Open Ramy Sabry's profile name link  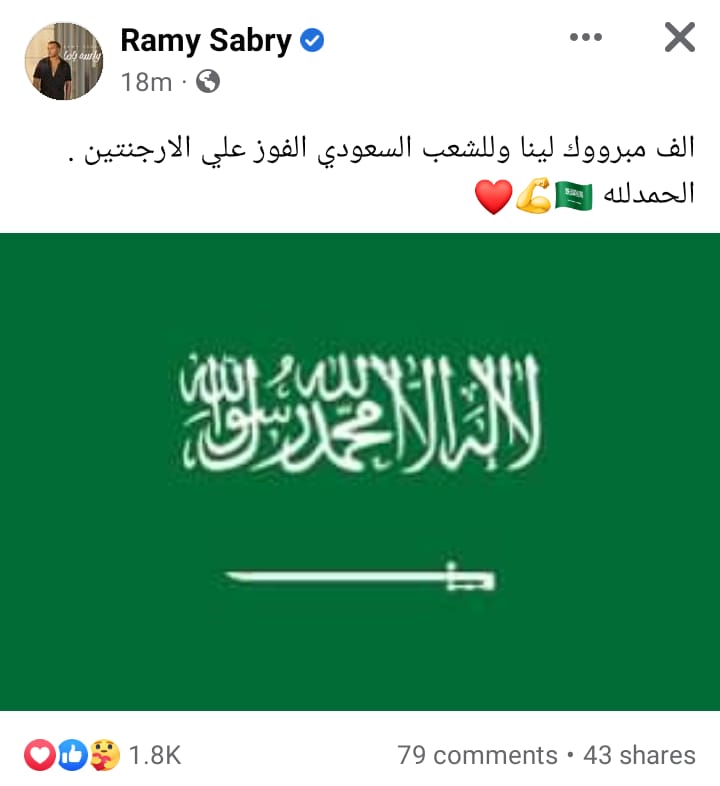click(206, 40)
